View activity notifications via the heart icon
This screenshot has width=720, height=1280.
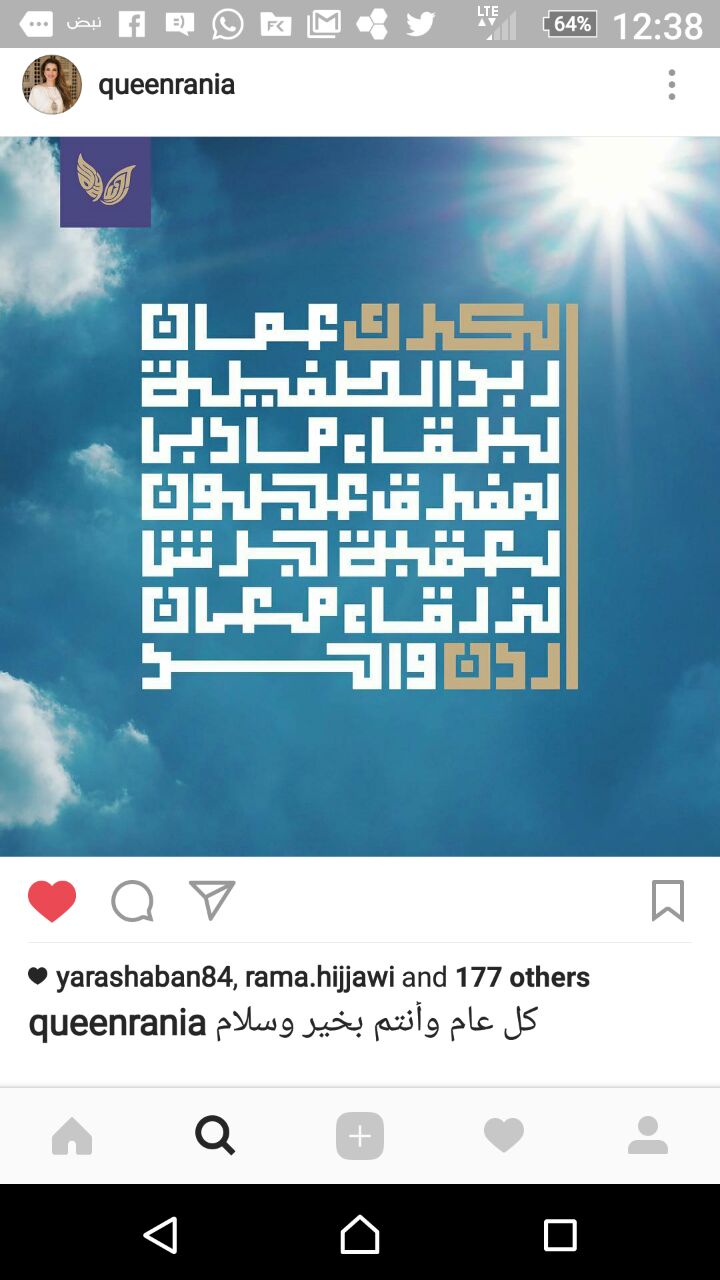pyautogui.click(x=503, y=1135)
